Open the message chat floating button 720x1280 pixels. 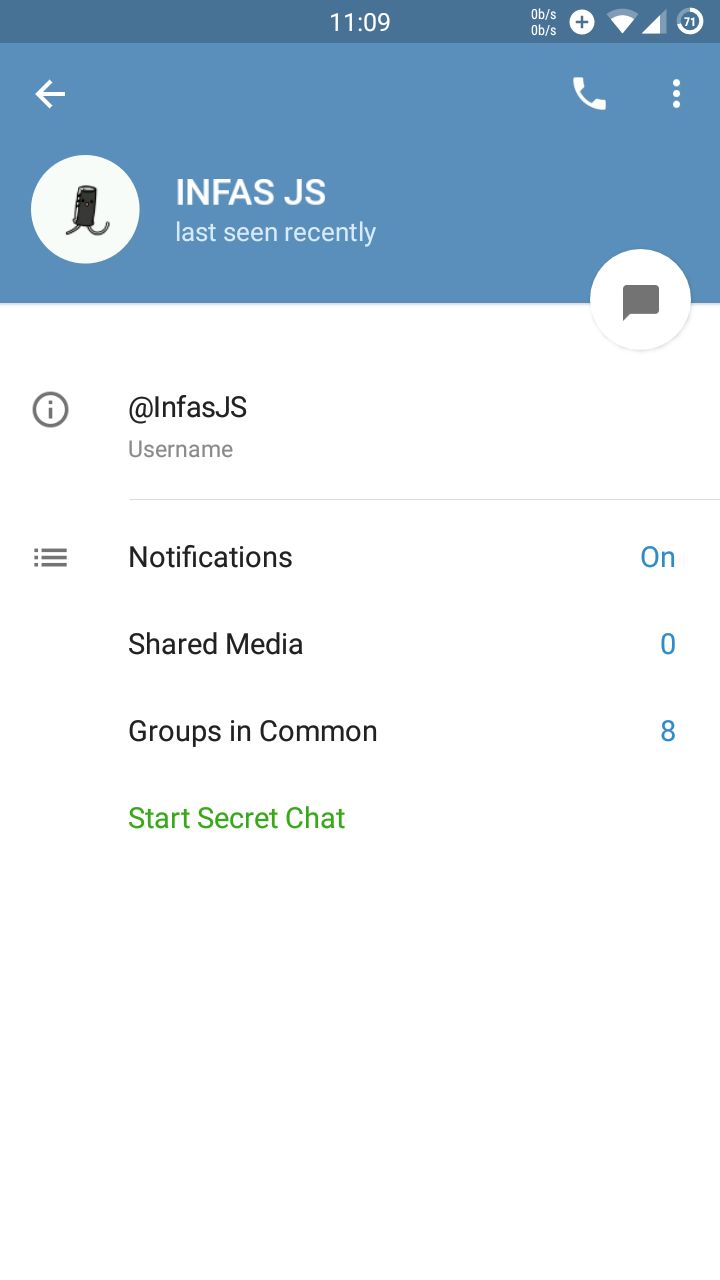click(x=640, y=300)
